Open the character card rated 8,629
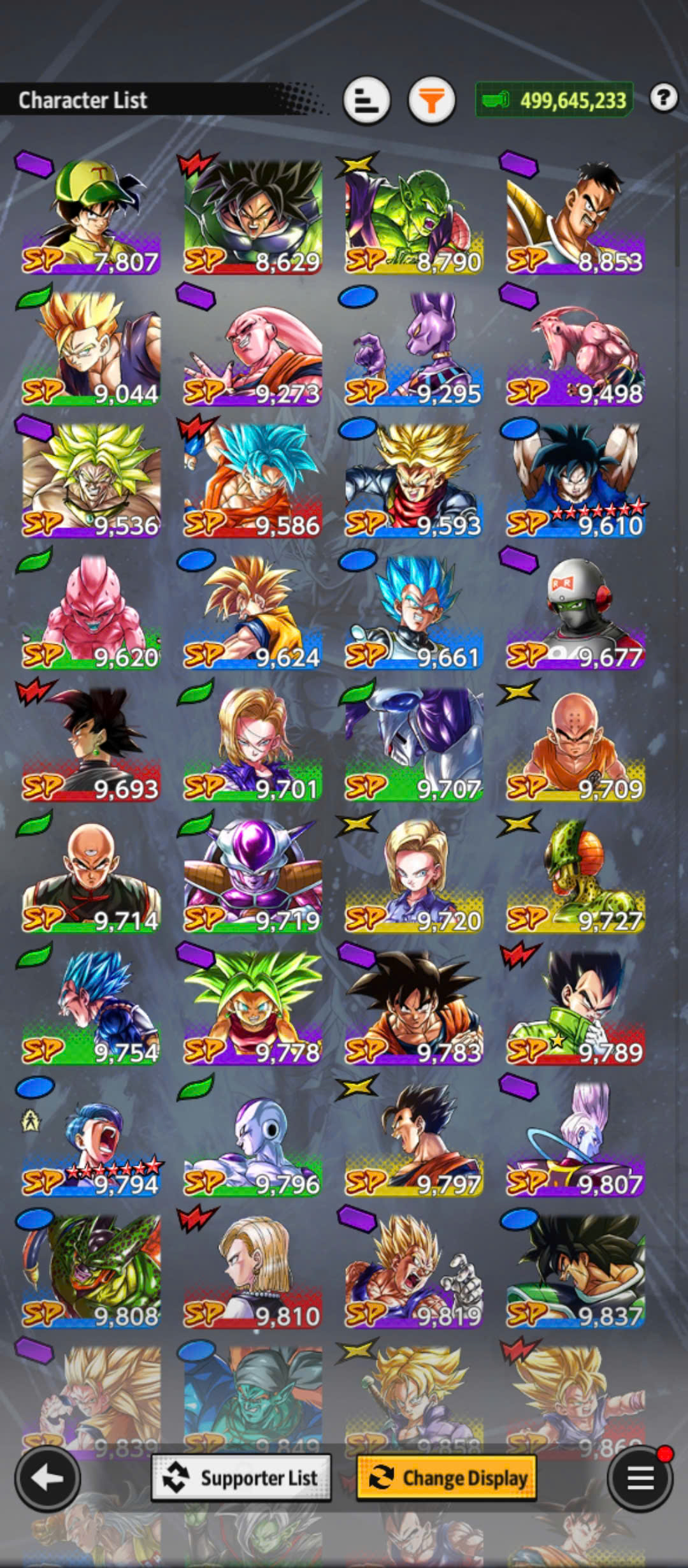Screen dimensions: 688x1568 (x=253, y=217)
